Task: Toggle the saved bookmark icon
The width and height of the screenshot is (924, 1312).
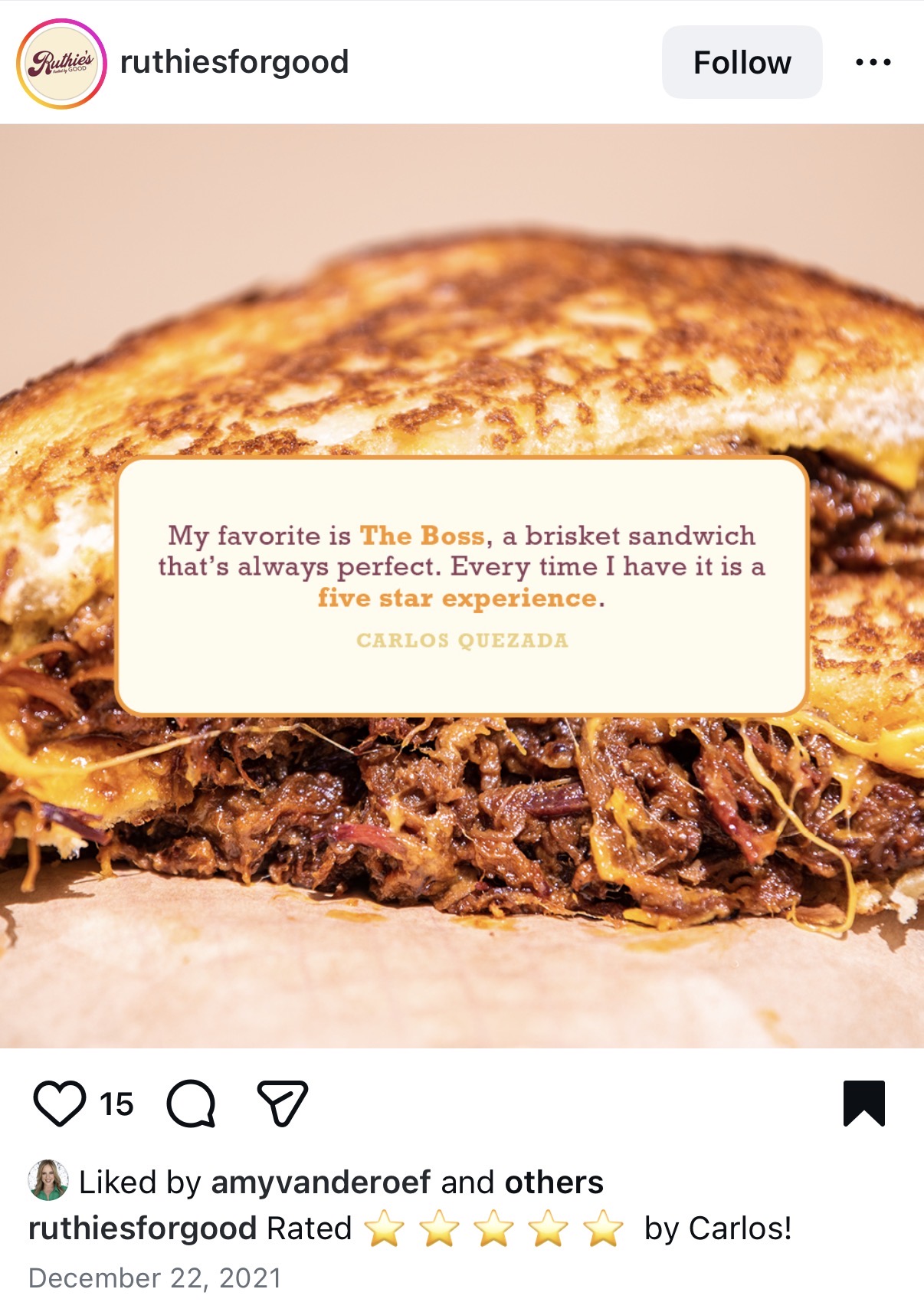Action: [863, 1104]
